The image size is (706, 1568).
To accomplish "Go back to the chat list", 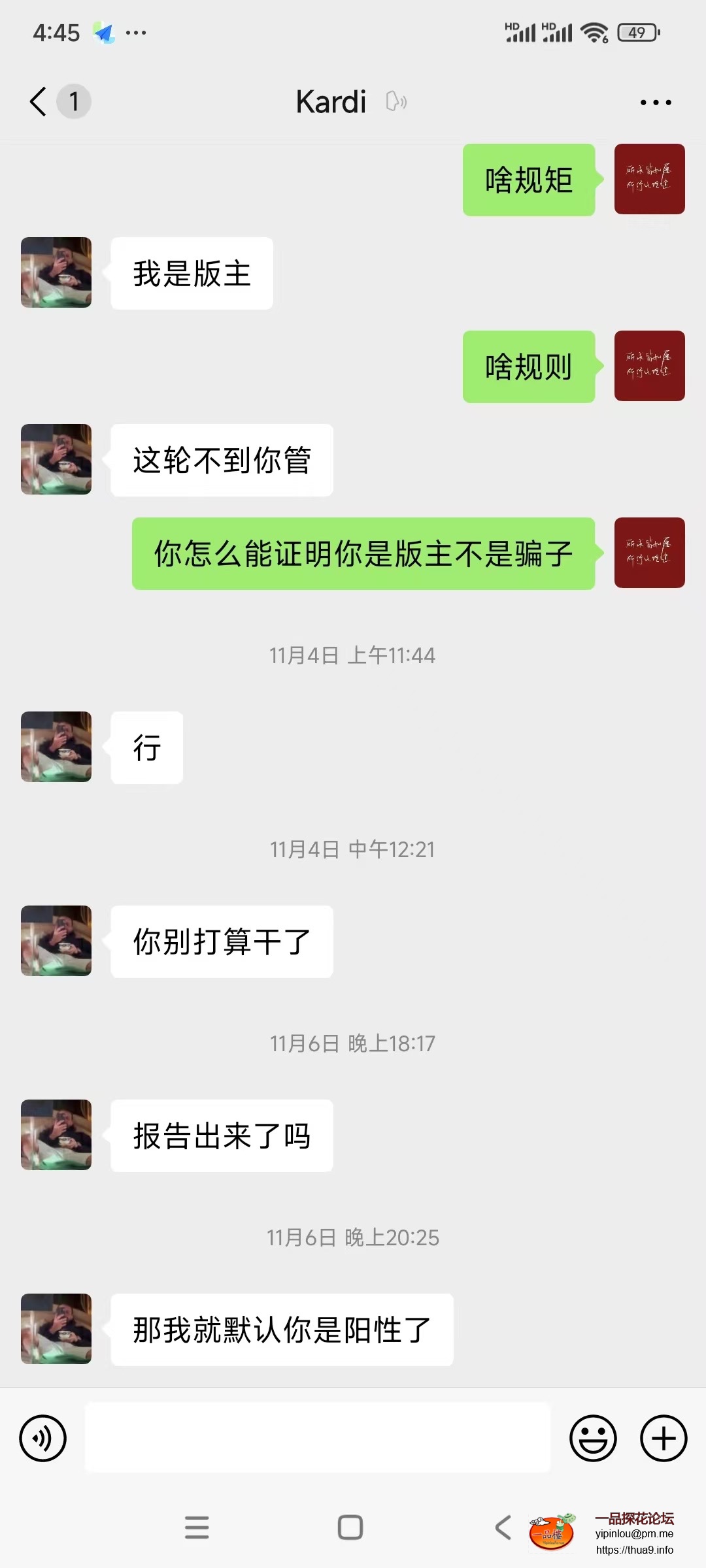I will coord(39,102).
